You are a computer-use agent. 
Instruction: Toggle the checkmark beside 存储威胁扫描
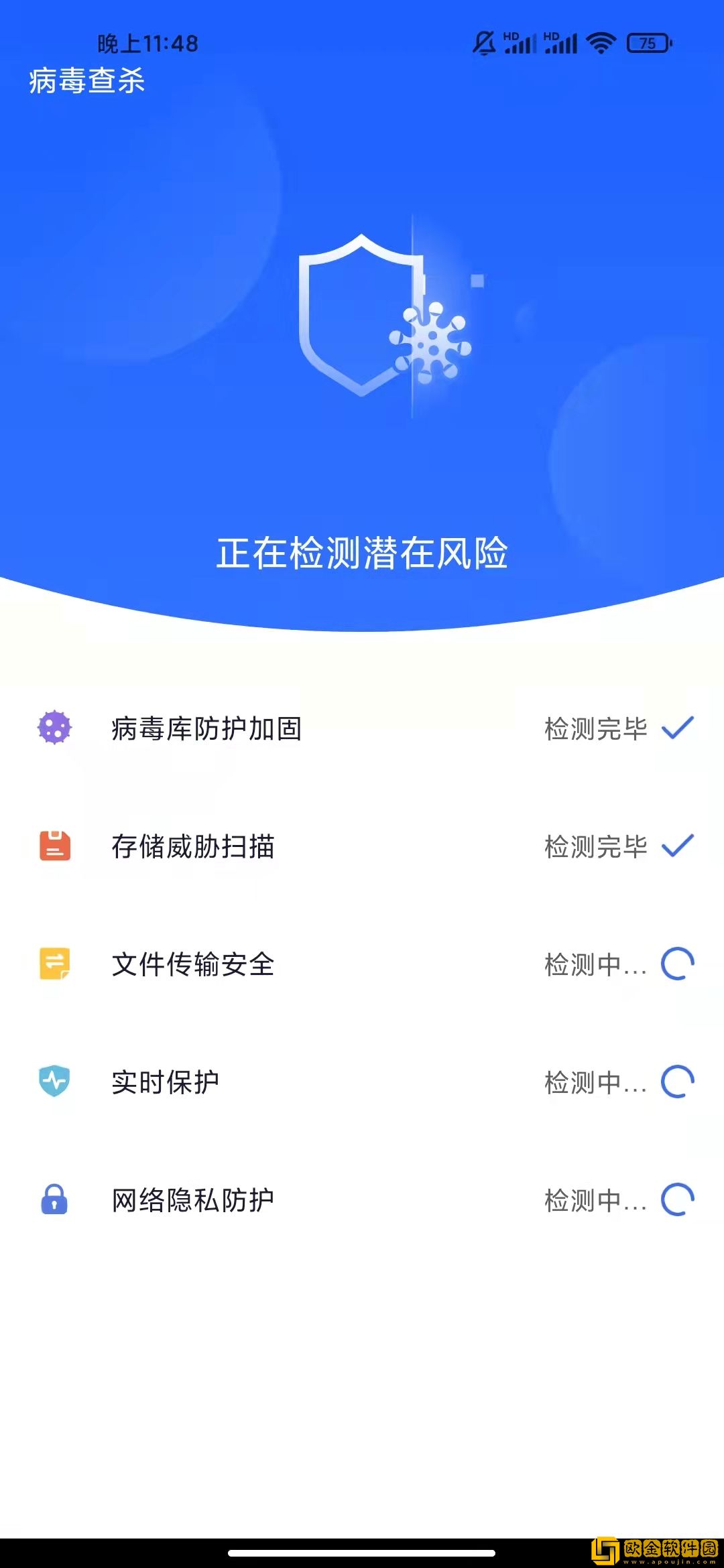click(679, 847)
